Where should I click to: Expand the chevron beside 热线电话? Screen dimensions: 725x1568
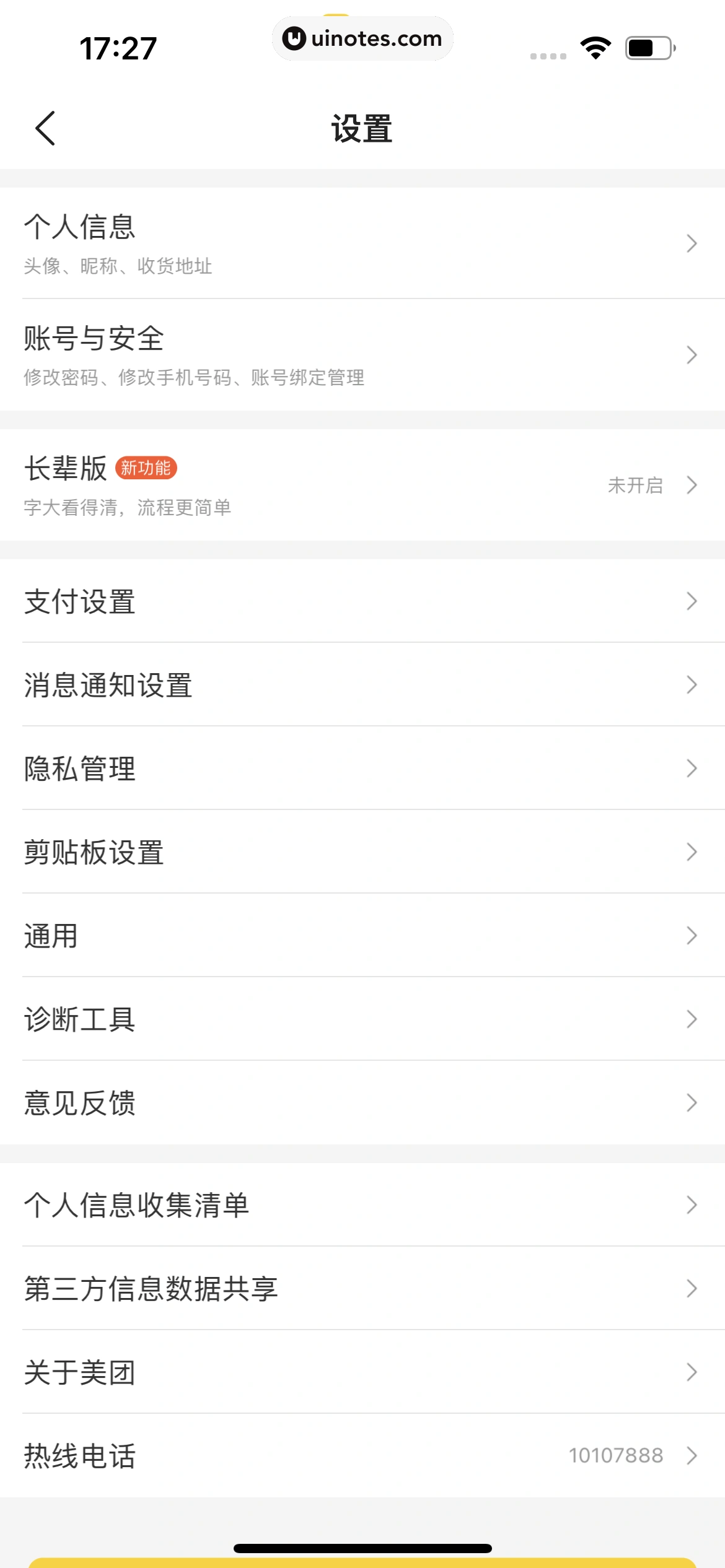692,1455
